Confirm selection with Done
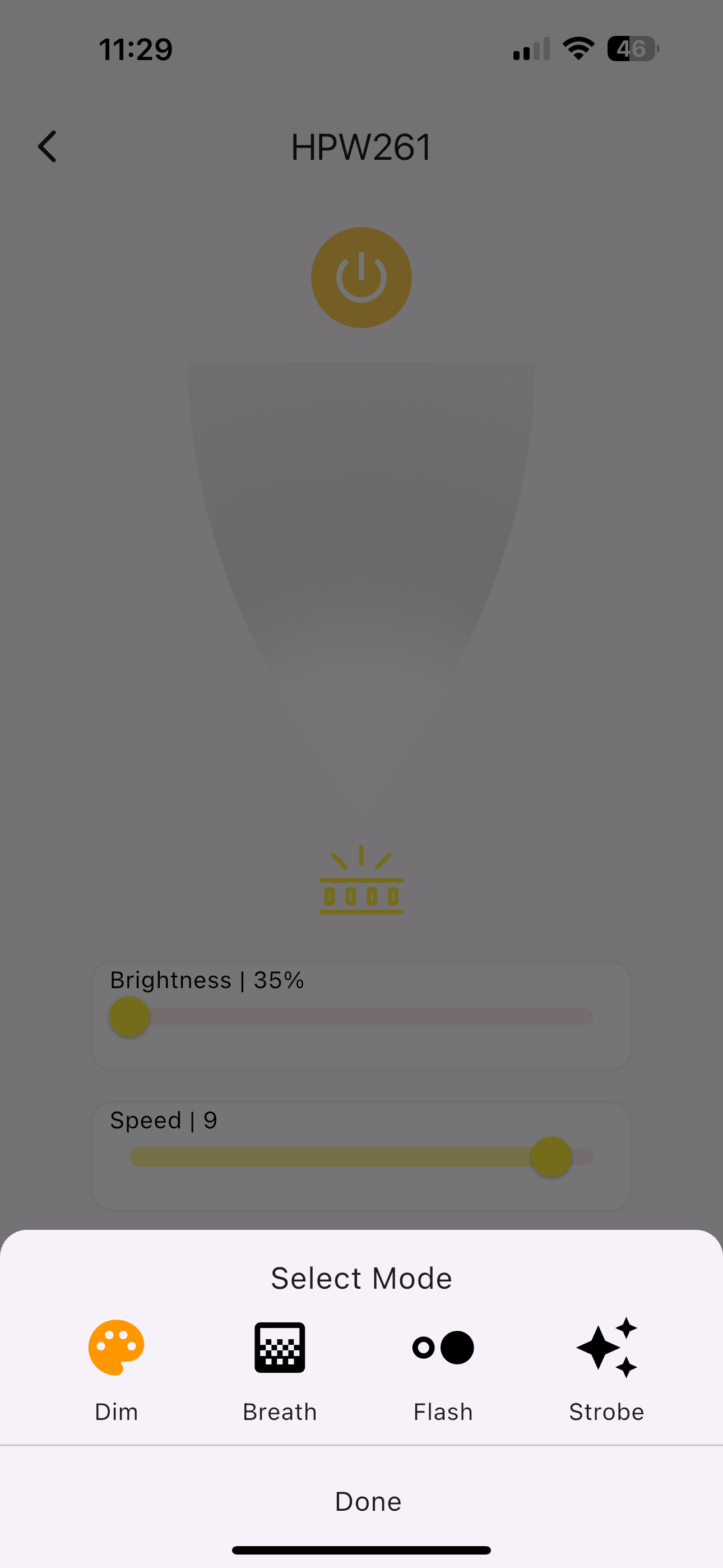The image size is (723, 1568). tap(368, 1501)
